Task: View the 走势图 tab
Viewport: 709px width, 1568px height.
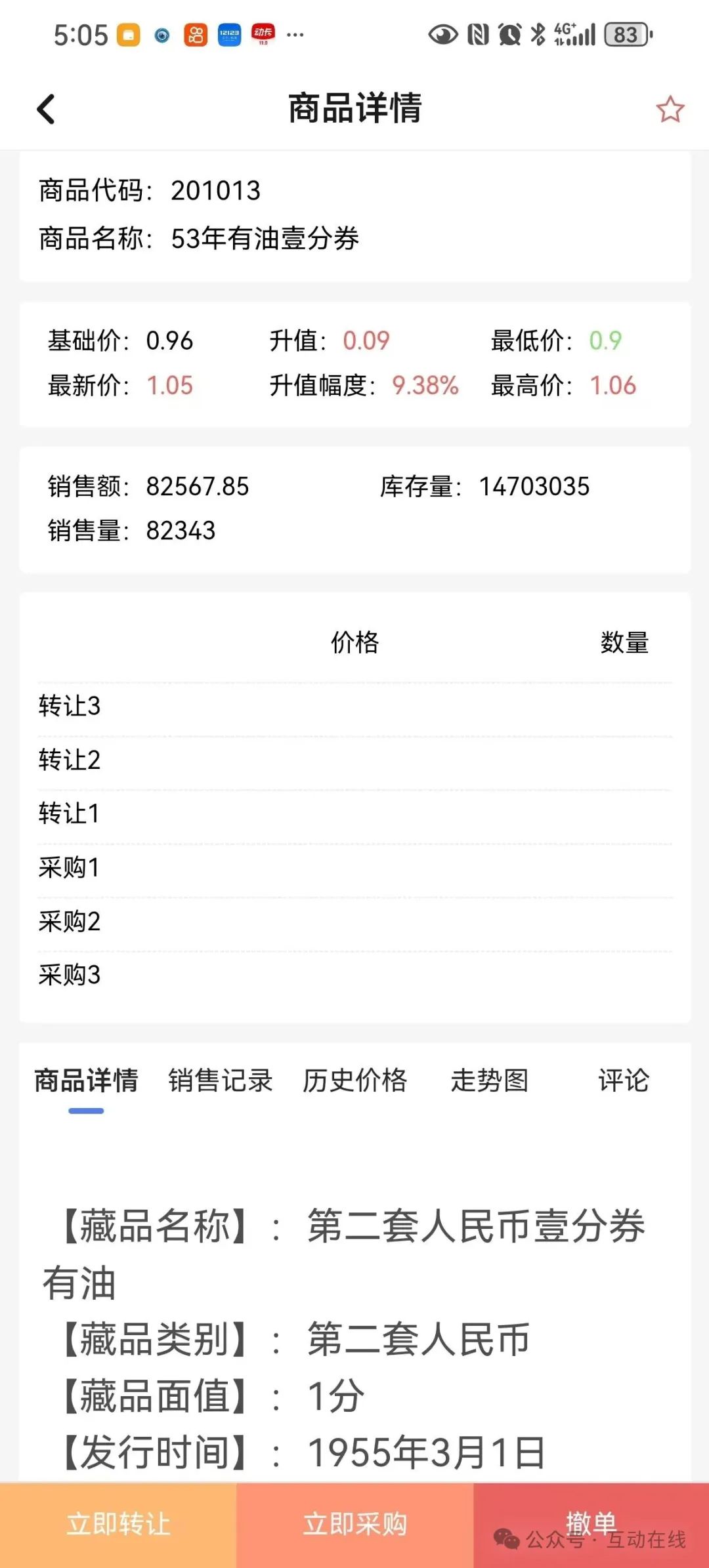Action: point(490,1081)
